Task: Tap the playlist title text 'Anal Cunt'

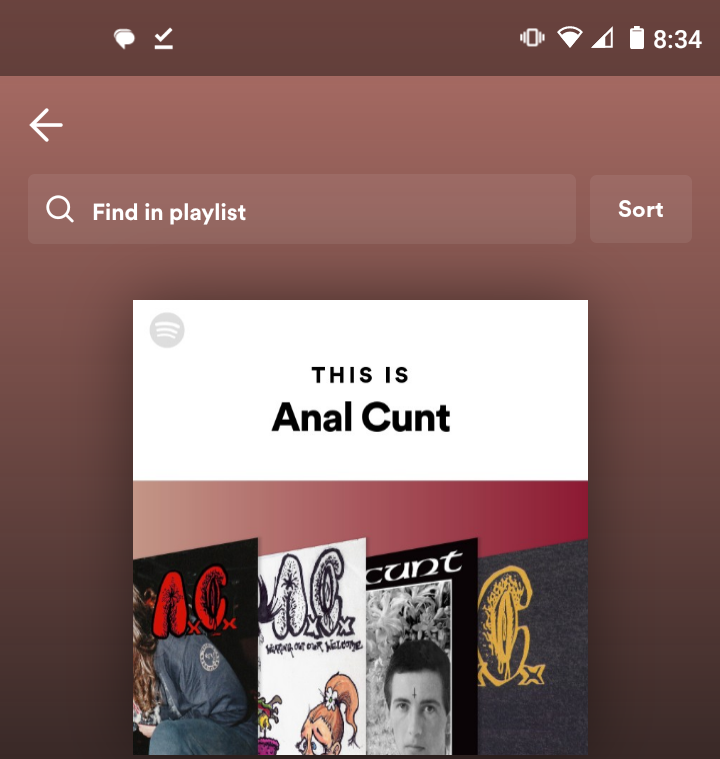Action: [x=360, y=418]
